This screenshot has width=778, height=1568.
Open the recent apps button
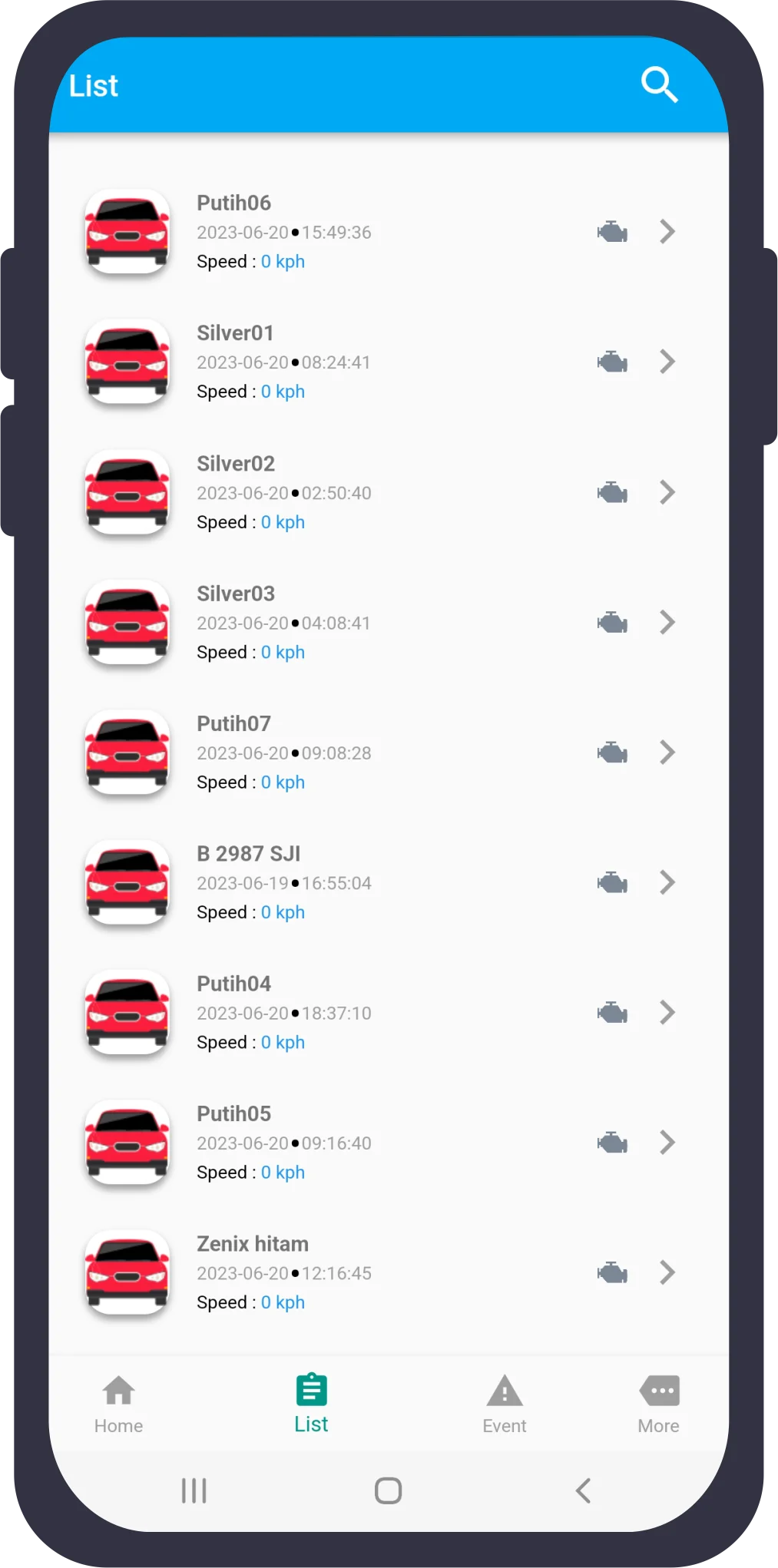(x=194, y=1490)
